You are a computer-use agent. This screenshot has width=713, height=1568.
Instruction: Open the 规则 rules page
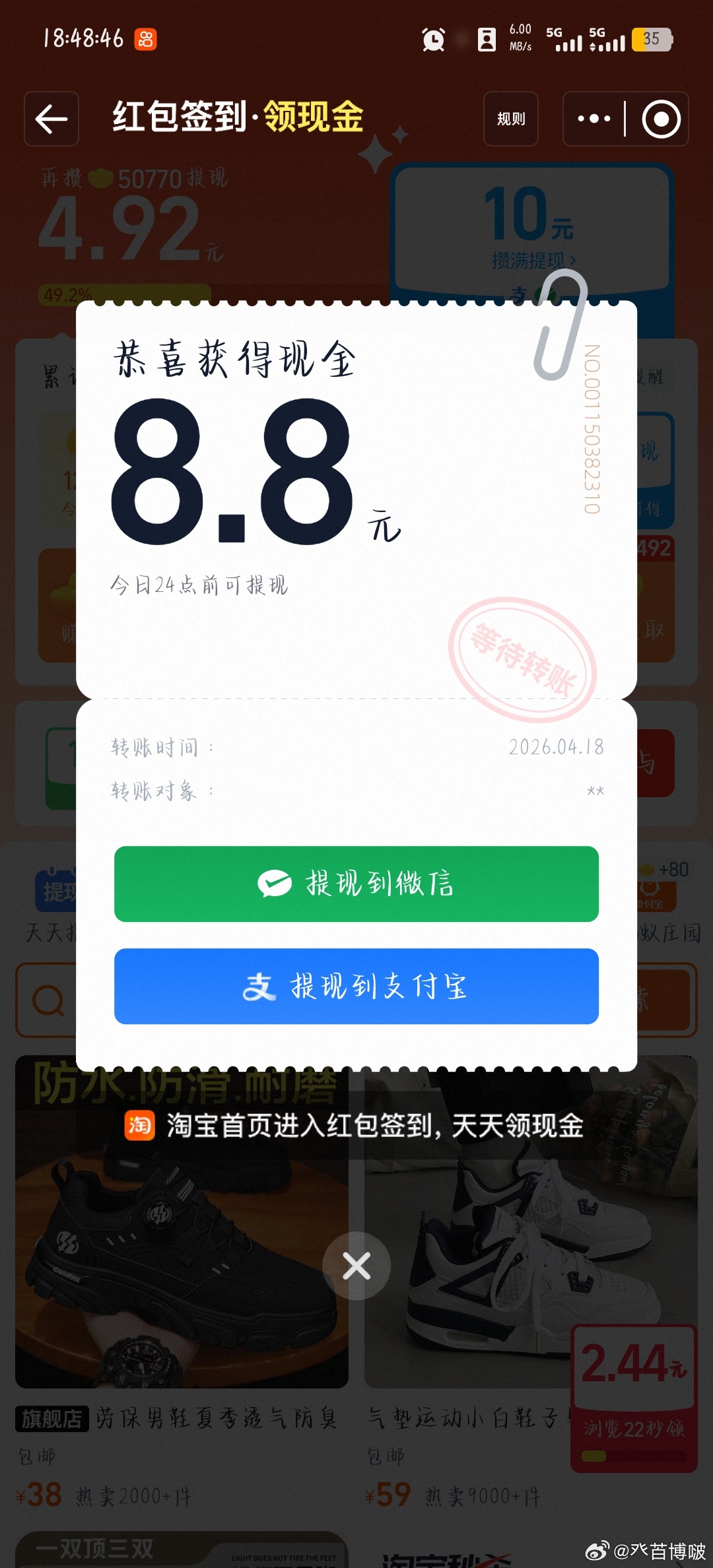point(511,119)
